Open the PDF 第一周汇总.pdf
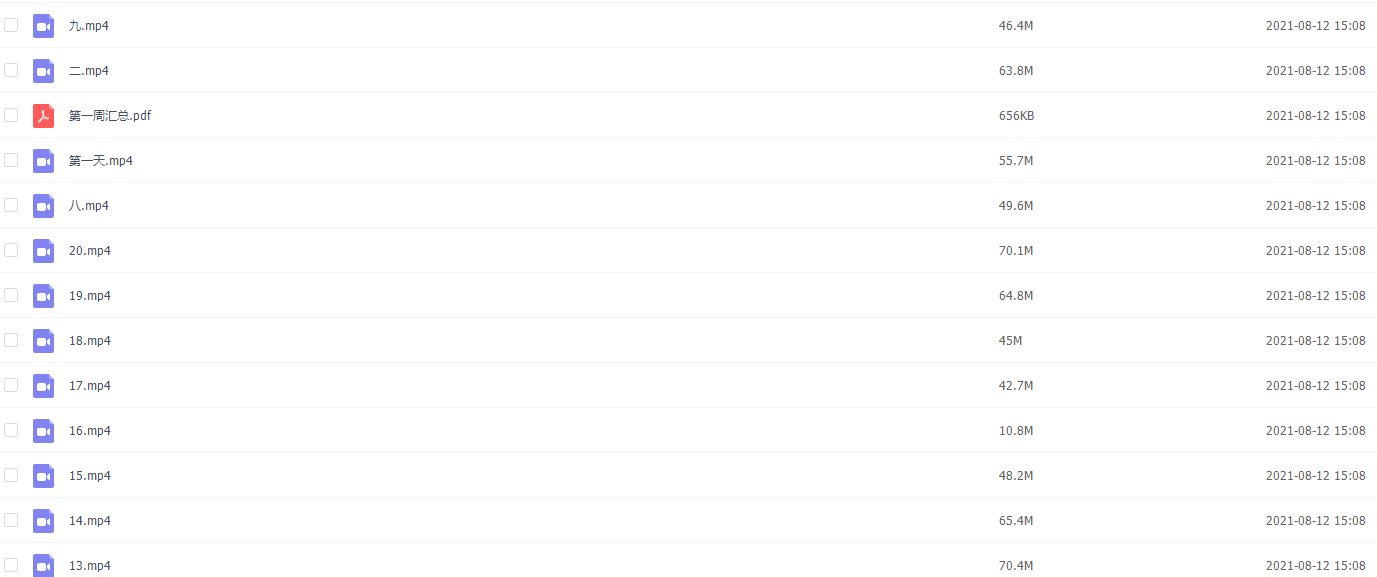 coord(110,116)
